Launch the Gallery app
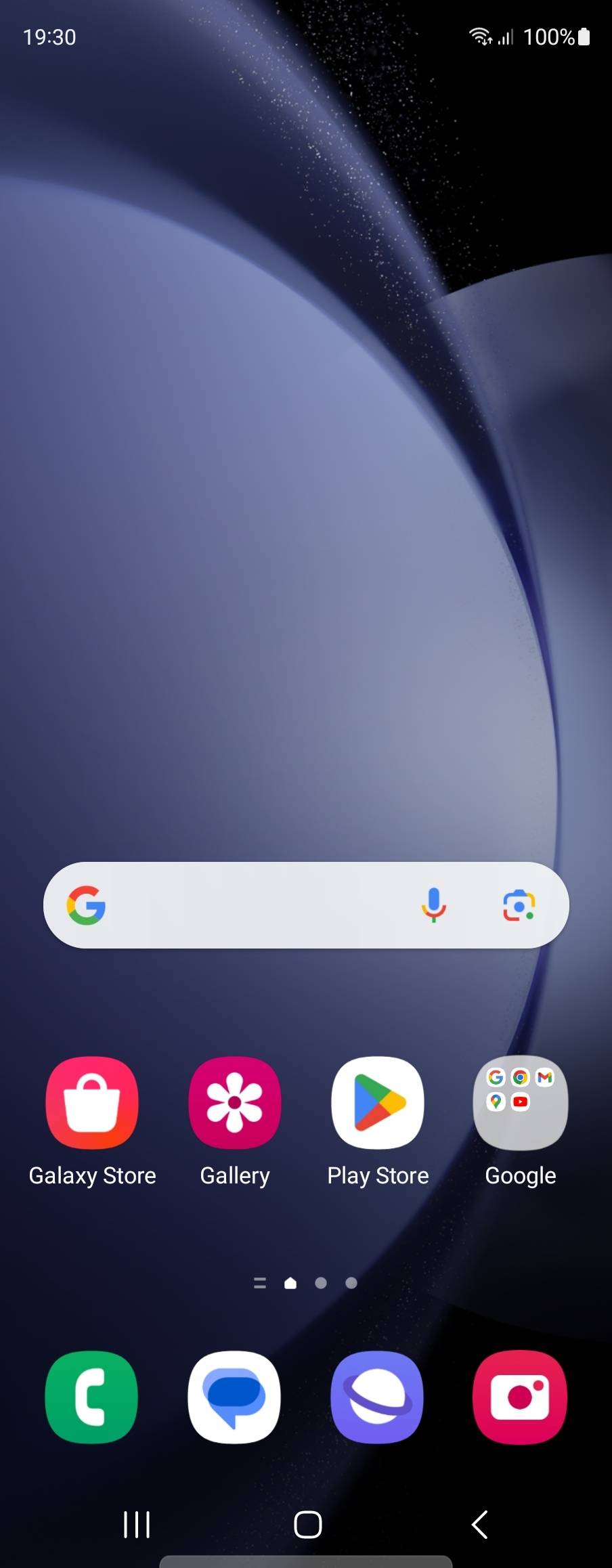612x1568 pixels. pos(235,1103)
